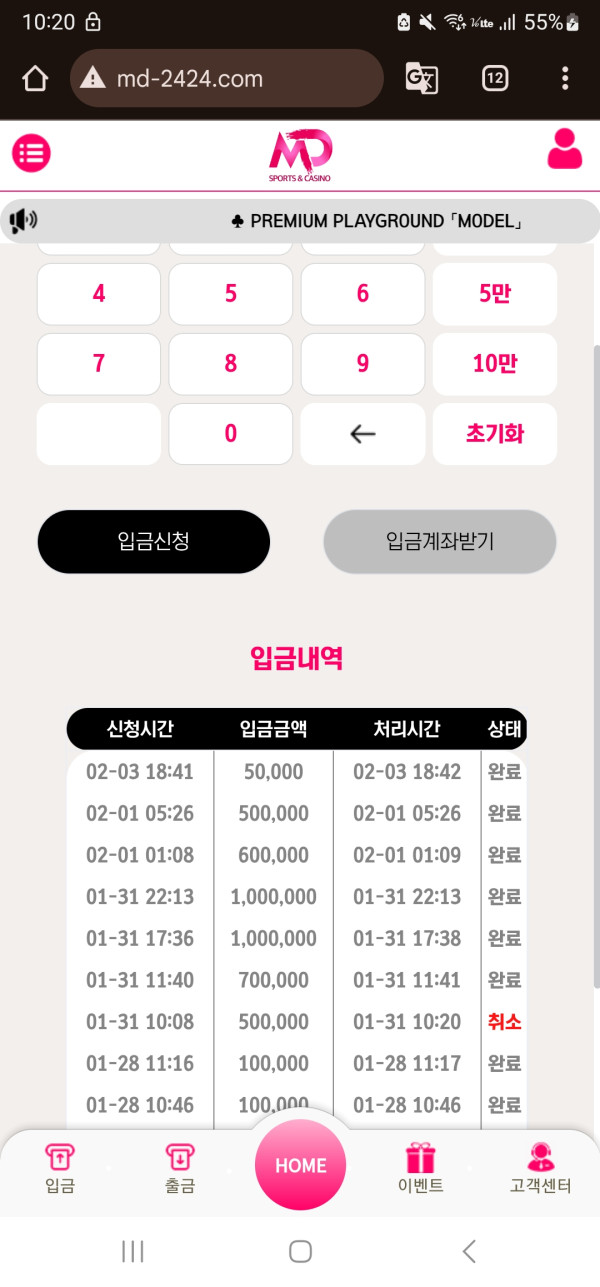This screenshot has width=600, height=1287.
Task: Open the browser tab switcher
Action: [x=495, y=78]
